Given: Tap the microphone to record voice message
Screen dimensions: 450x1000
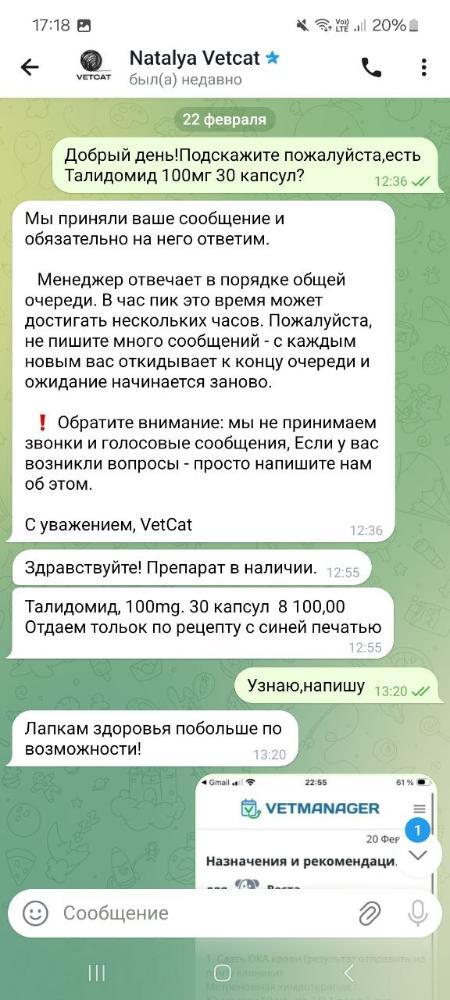Looking at the screenshot, I should [x=418, y=913].
